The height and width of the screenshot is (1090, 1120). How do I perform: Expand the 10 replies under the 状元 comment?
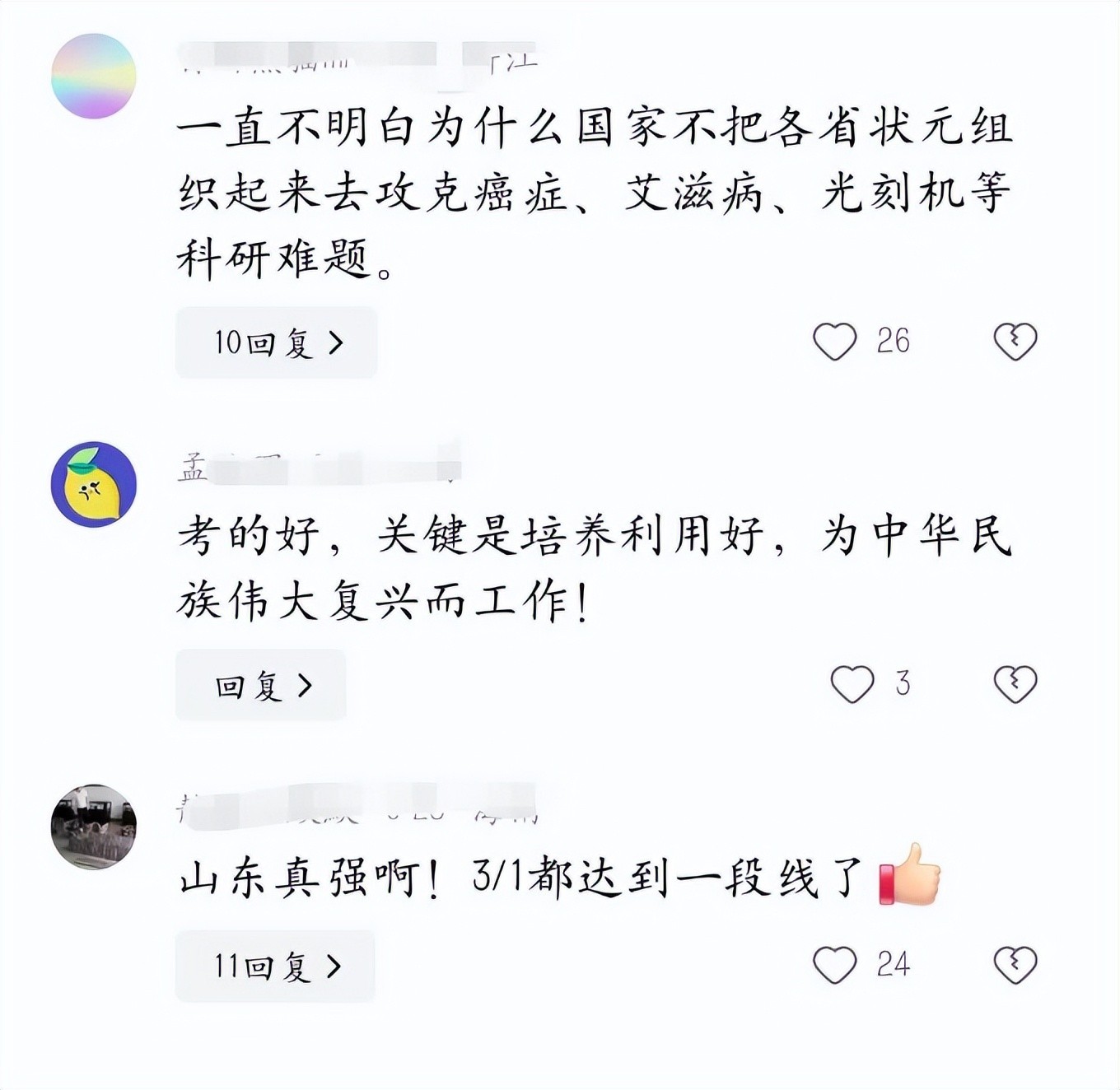click(276, 342)
